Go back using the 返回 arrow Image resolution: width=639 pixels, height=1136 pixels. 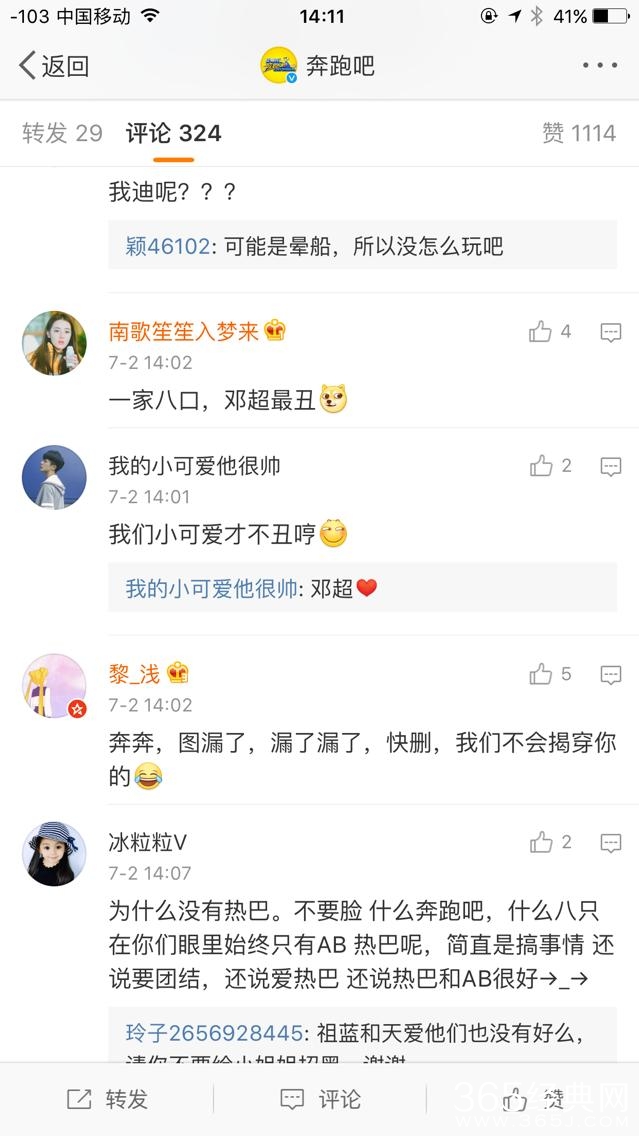54,66
